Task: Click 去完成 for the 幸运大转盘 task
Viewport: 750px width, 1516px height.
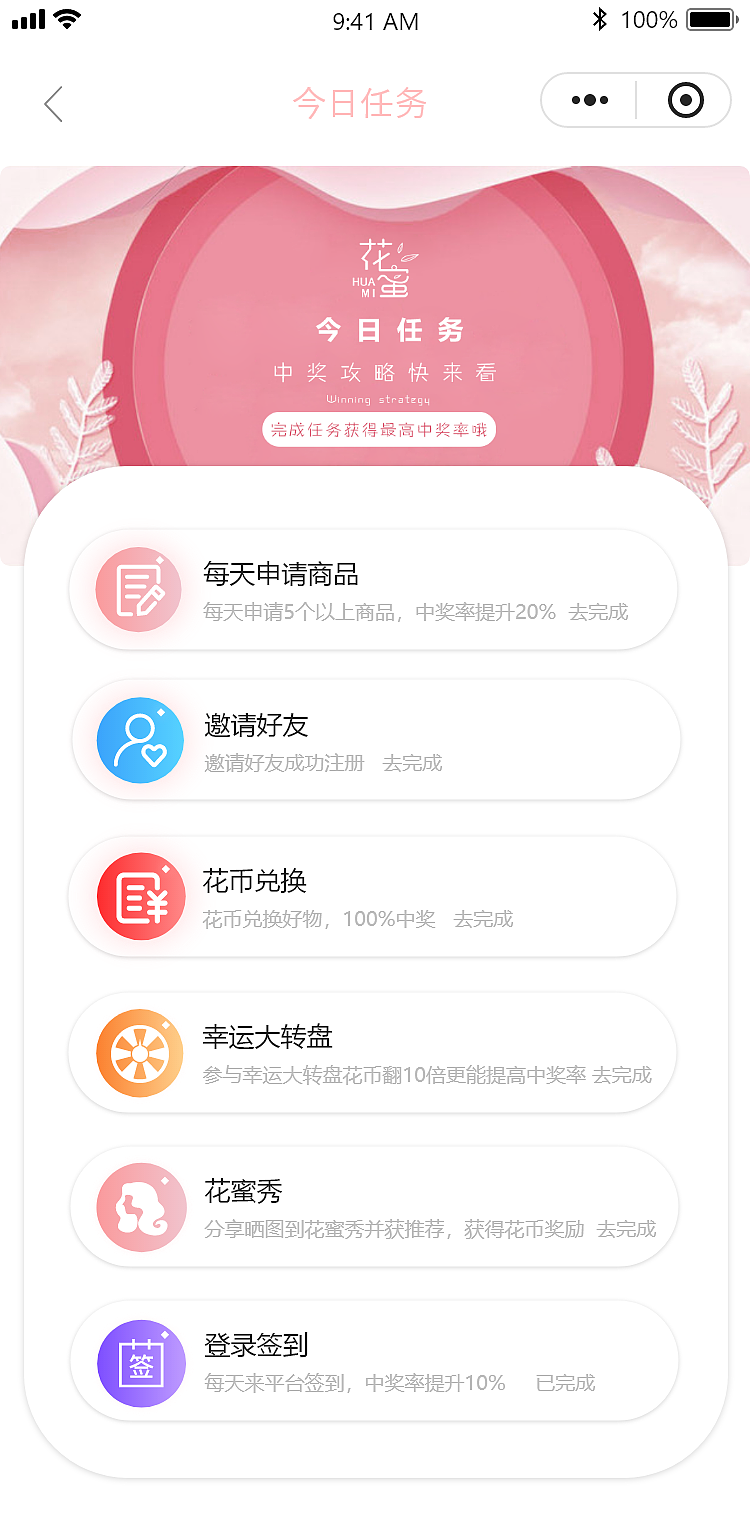Action: point(621,1077)
